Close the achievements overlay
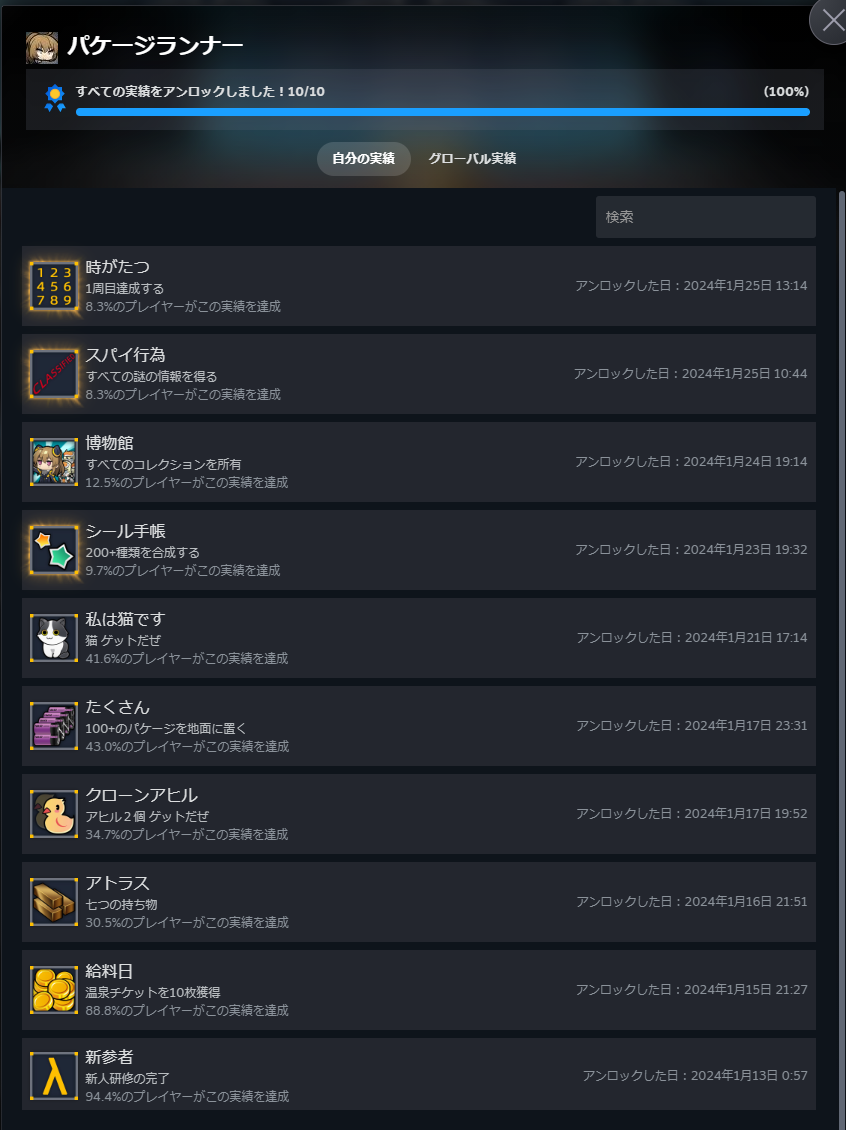846x1130 pixels. tap(831, 22)
